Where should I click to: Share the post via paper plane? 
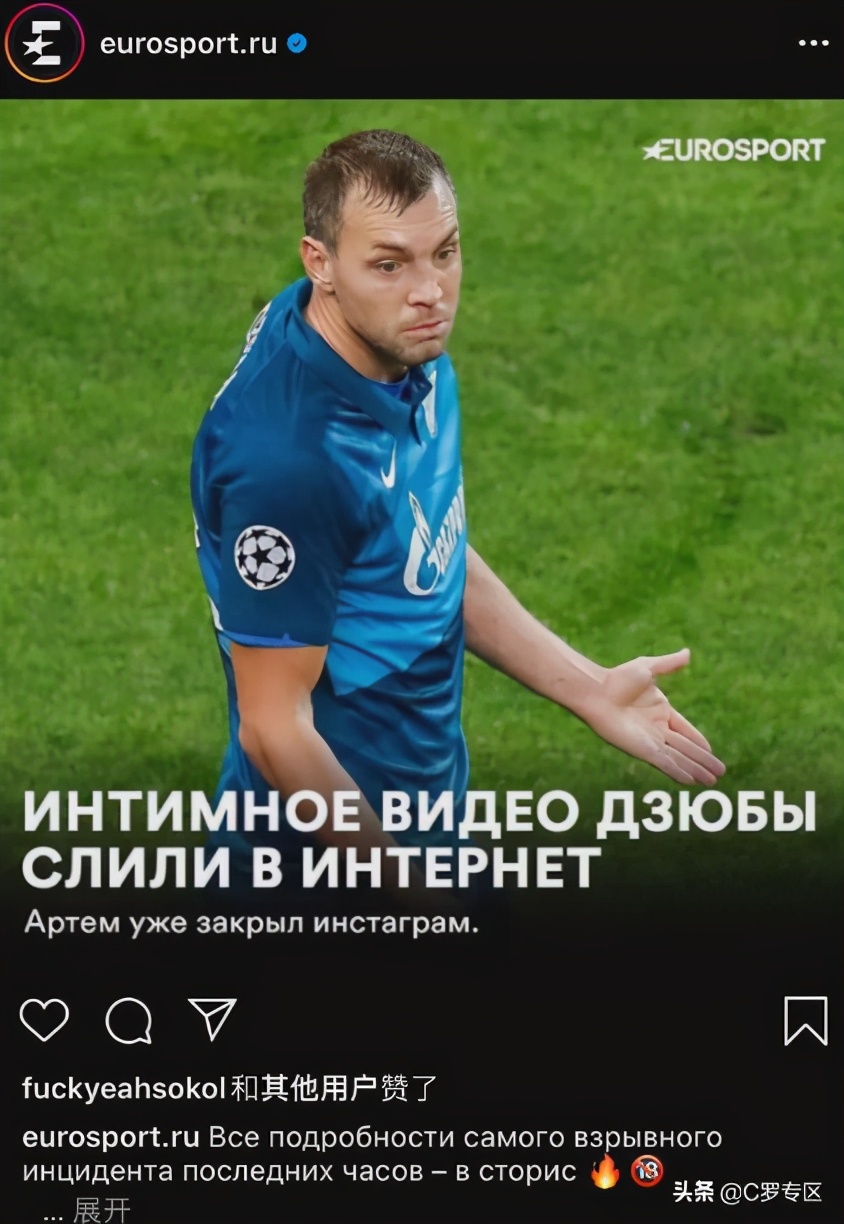click(x=212, y=1019)
